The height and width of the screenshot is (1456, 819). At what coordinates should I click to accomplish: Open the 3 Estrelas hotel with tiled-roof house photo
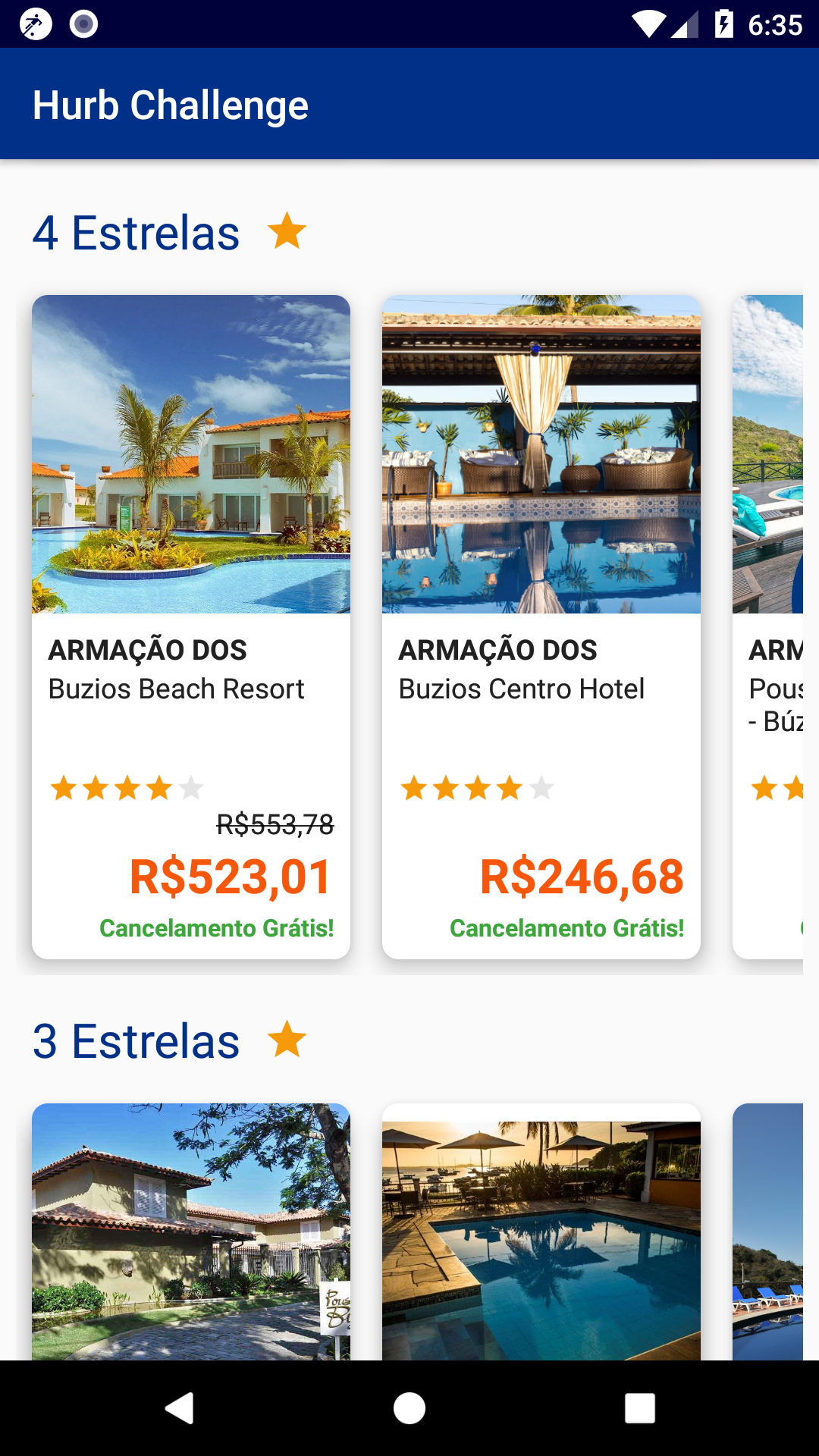[191, 1232]
